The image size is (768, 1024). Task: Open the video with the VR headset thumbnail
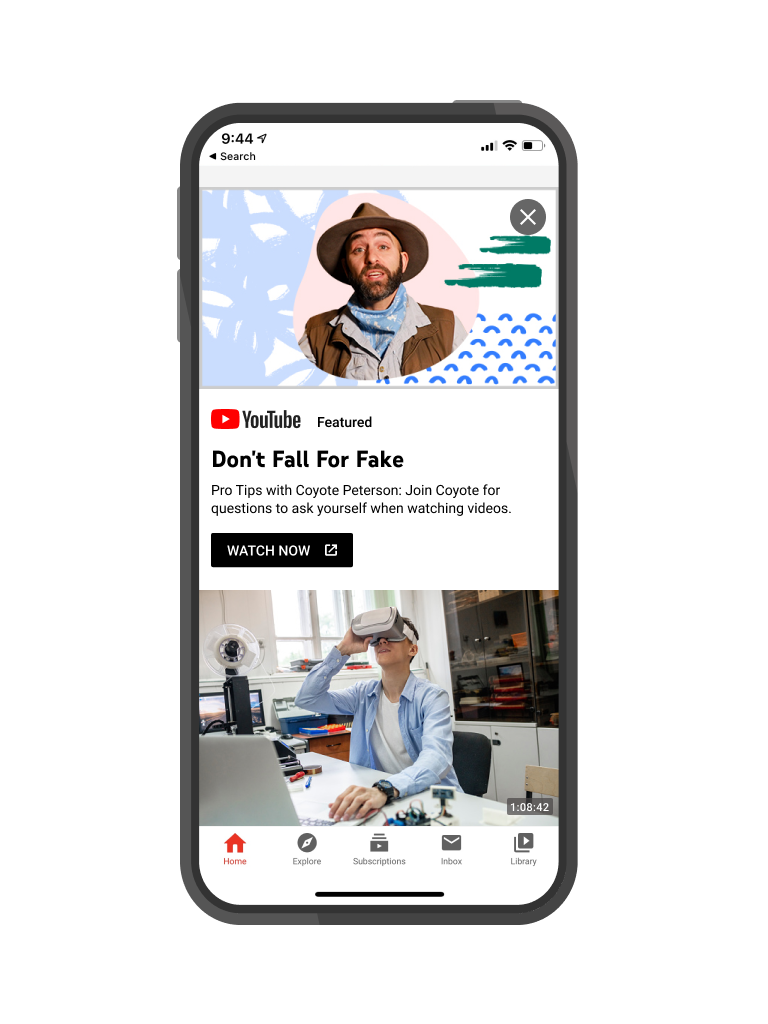[378, 707]
